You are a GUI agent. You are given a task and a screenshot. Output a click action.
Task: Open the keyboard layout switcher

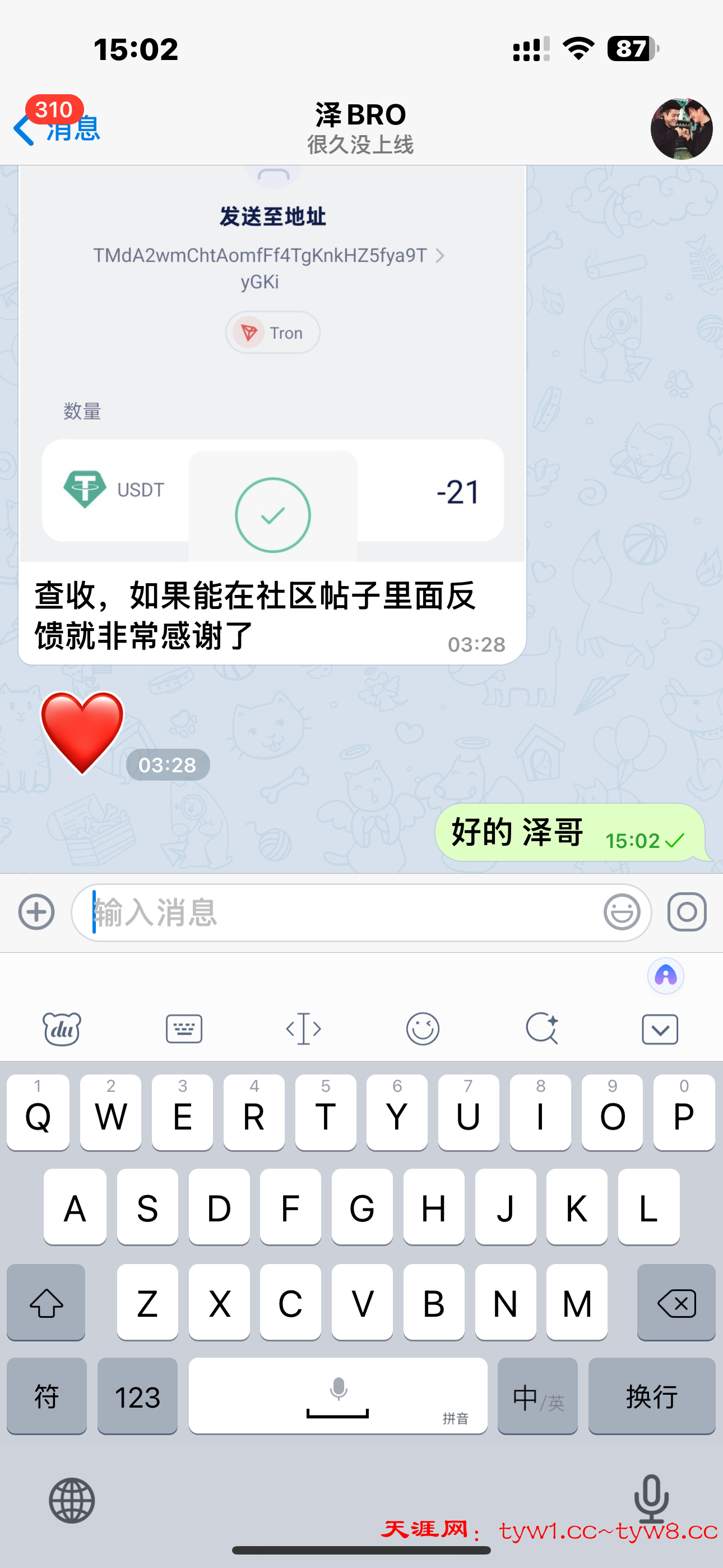tap(184, 1029)
